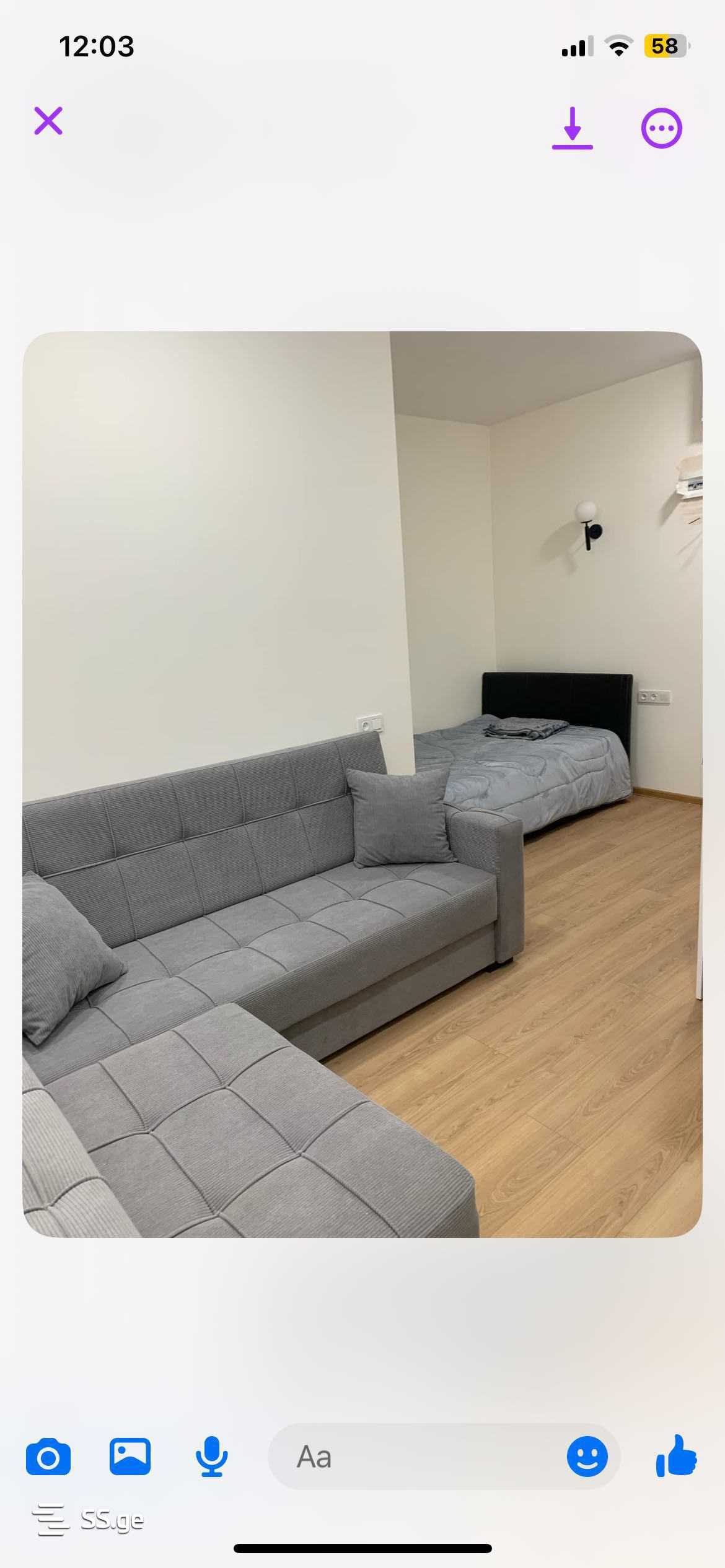This screenshot has width=725, height=1568.
Task: Record a voice message
Action: [x=211, y=1457]
